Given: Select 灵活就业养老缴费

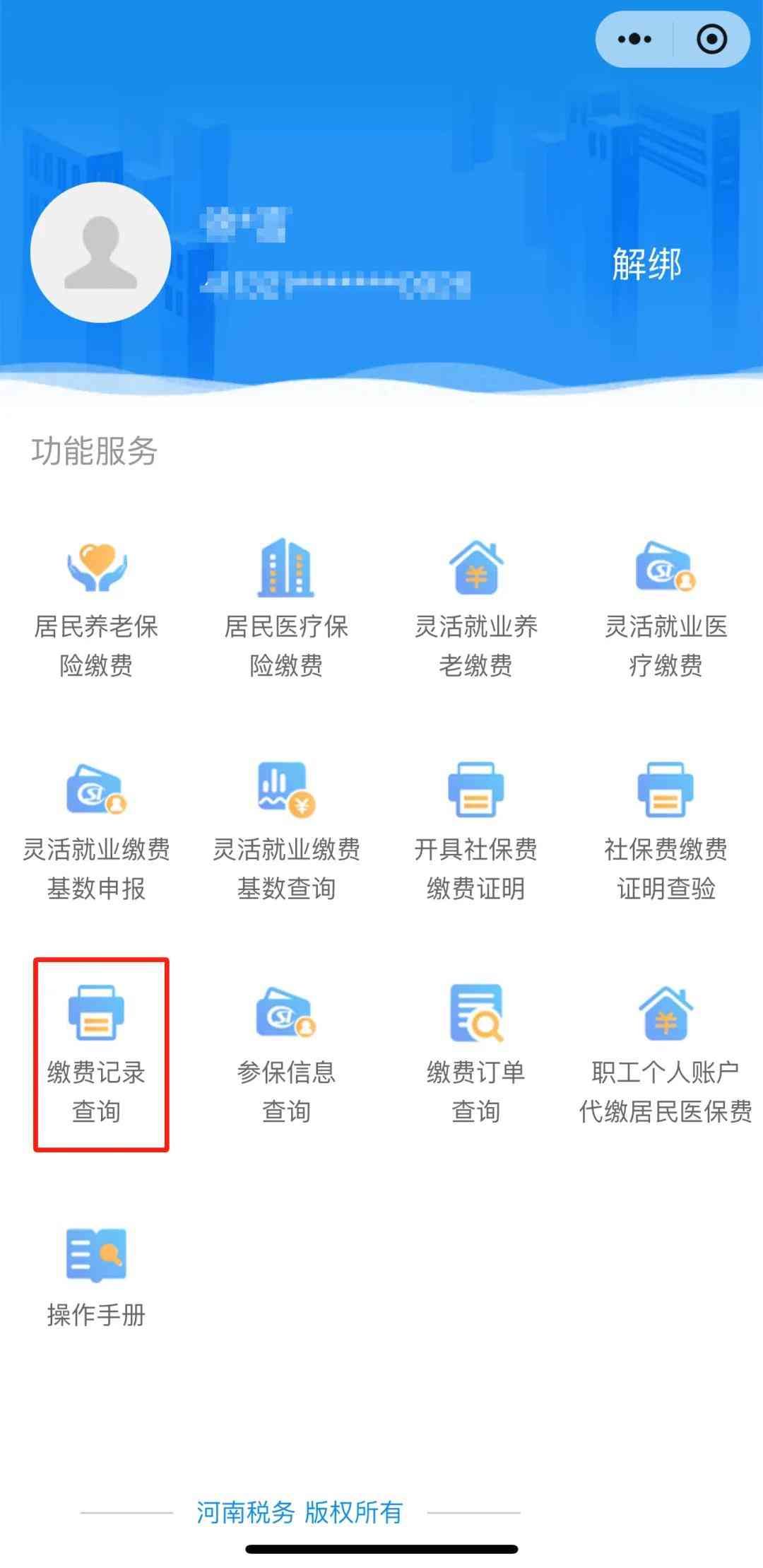Looking at the screenshot, I should 475,608.
